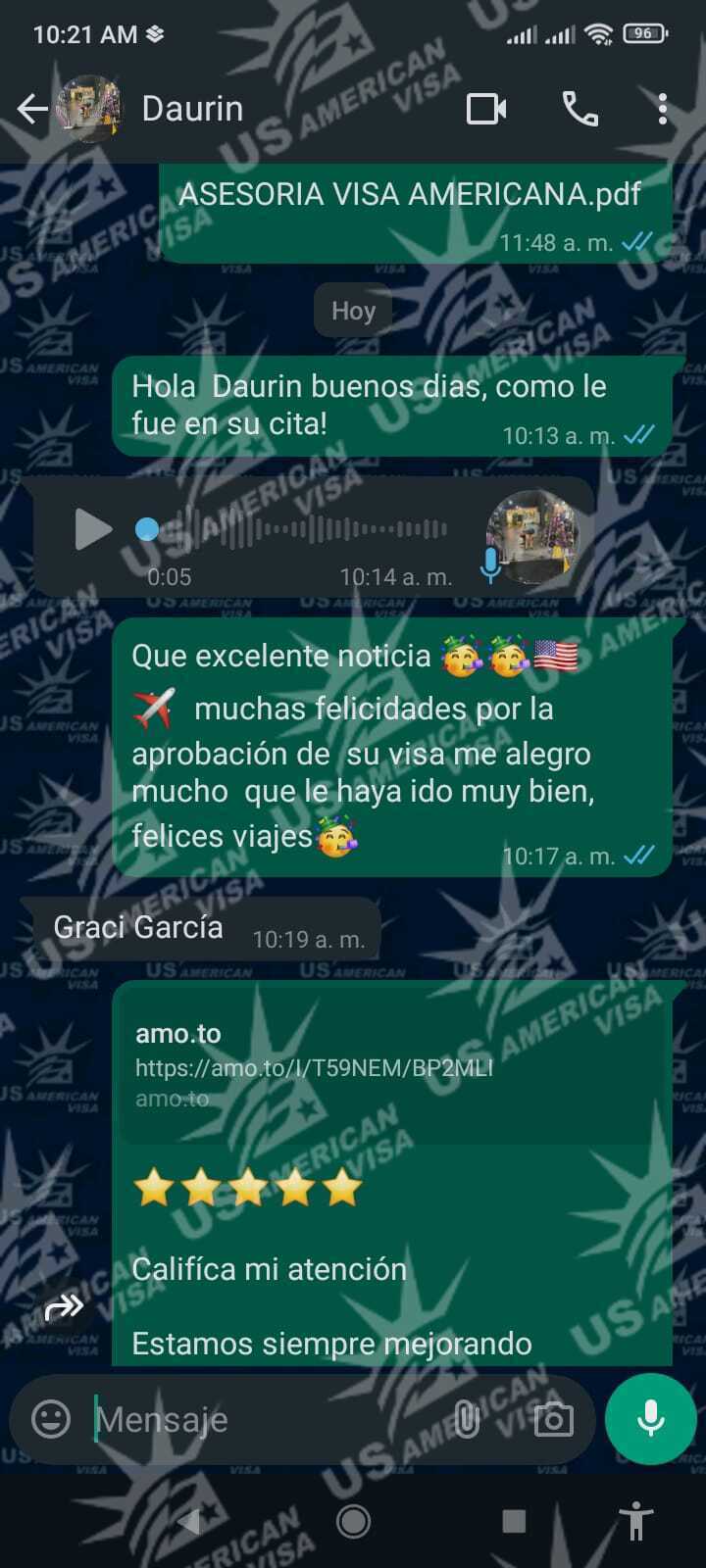The width and height of the screenshot is (706, 1568).
Task: Open the recent apps view
Action: coord(514,1521)
